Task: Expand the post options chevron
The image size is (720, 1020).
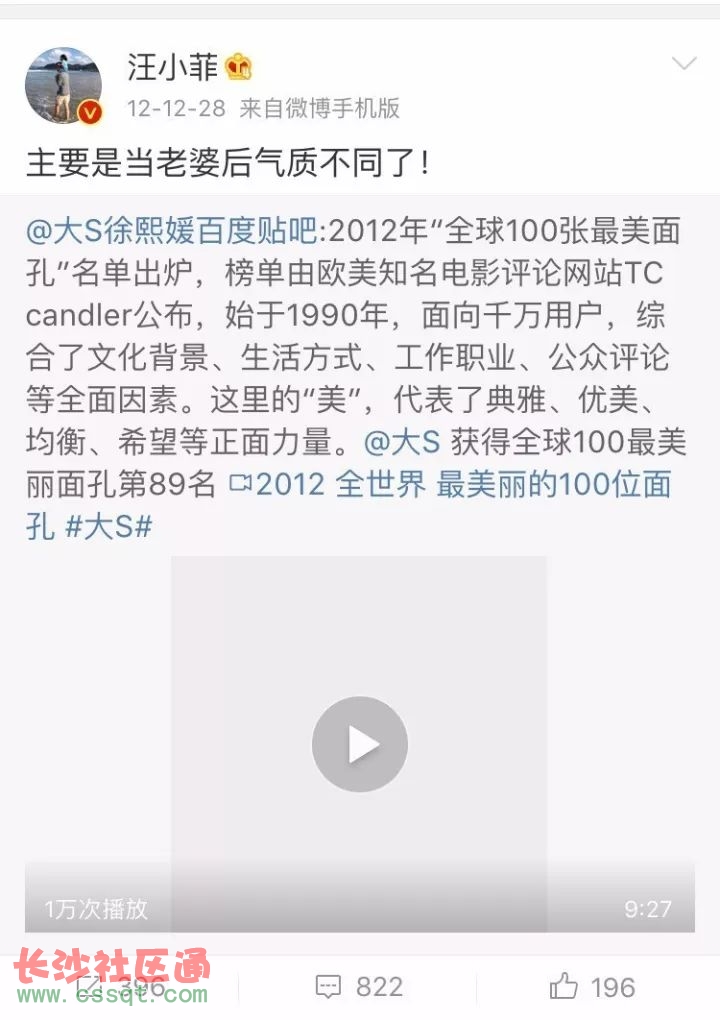Action: 684,65
